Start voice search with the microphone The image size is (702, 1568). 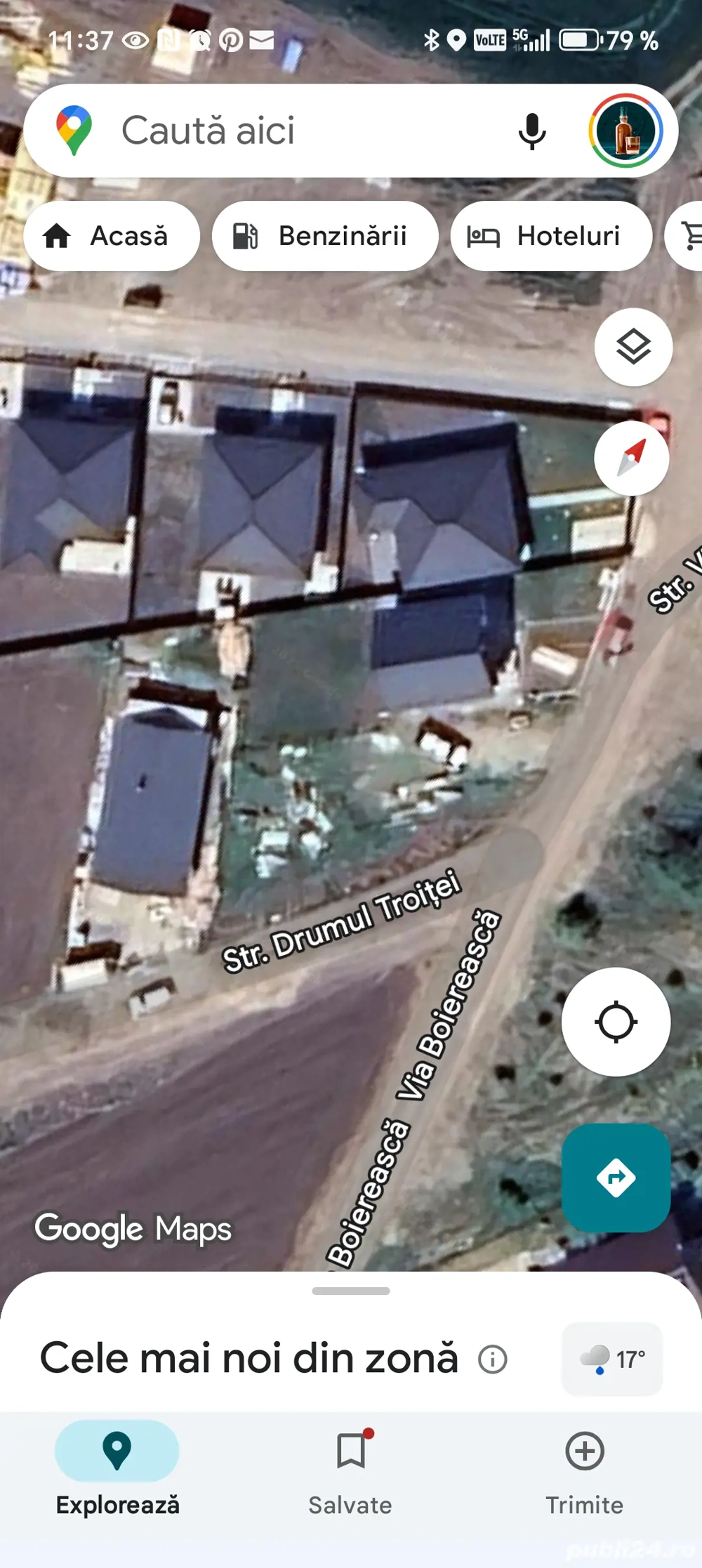click(532, 131)
